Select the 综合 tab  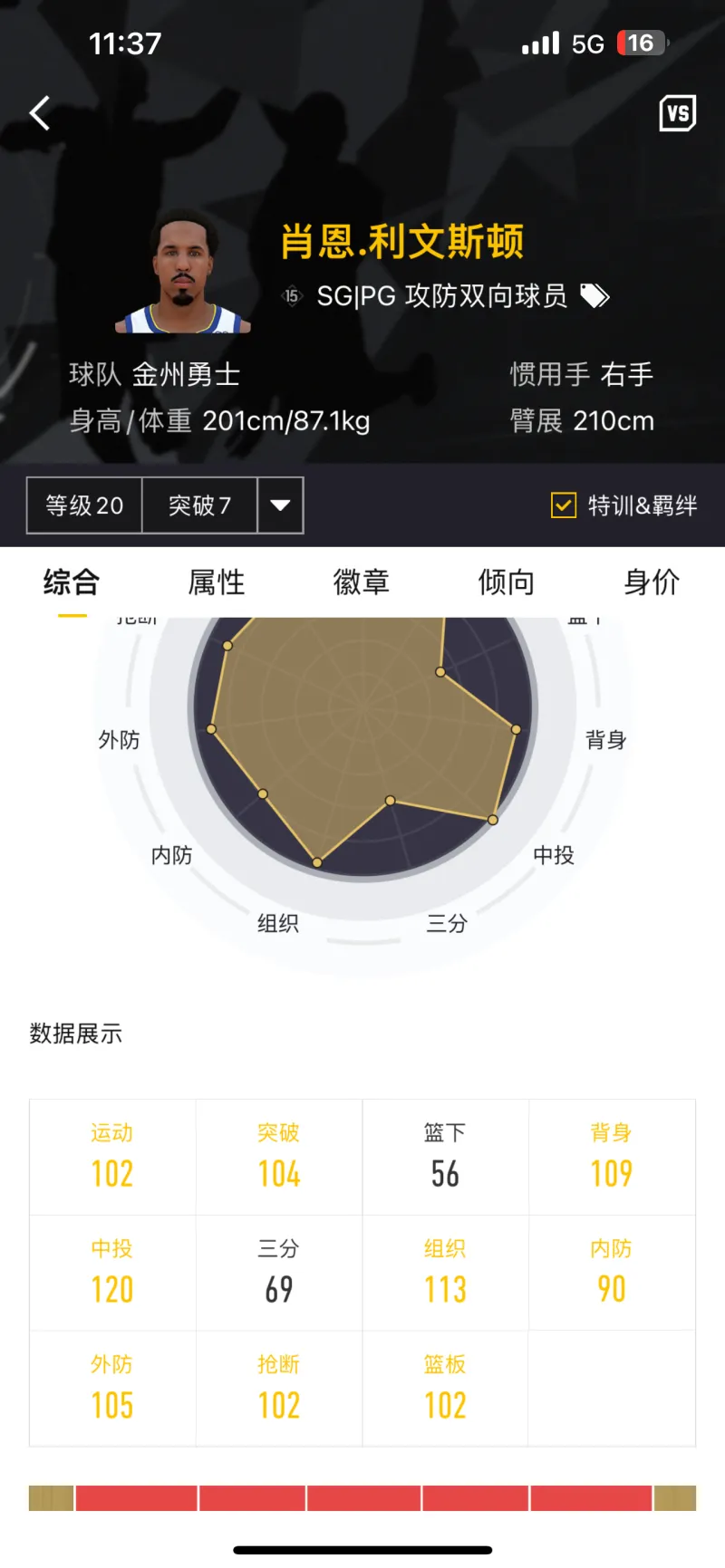coord(72,582)
